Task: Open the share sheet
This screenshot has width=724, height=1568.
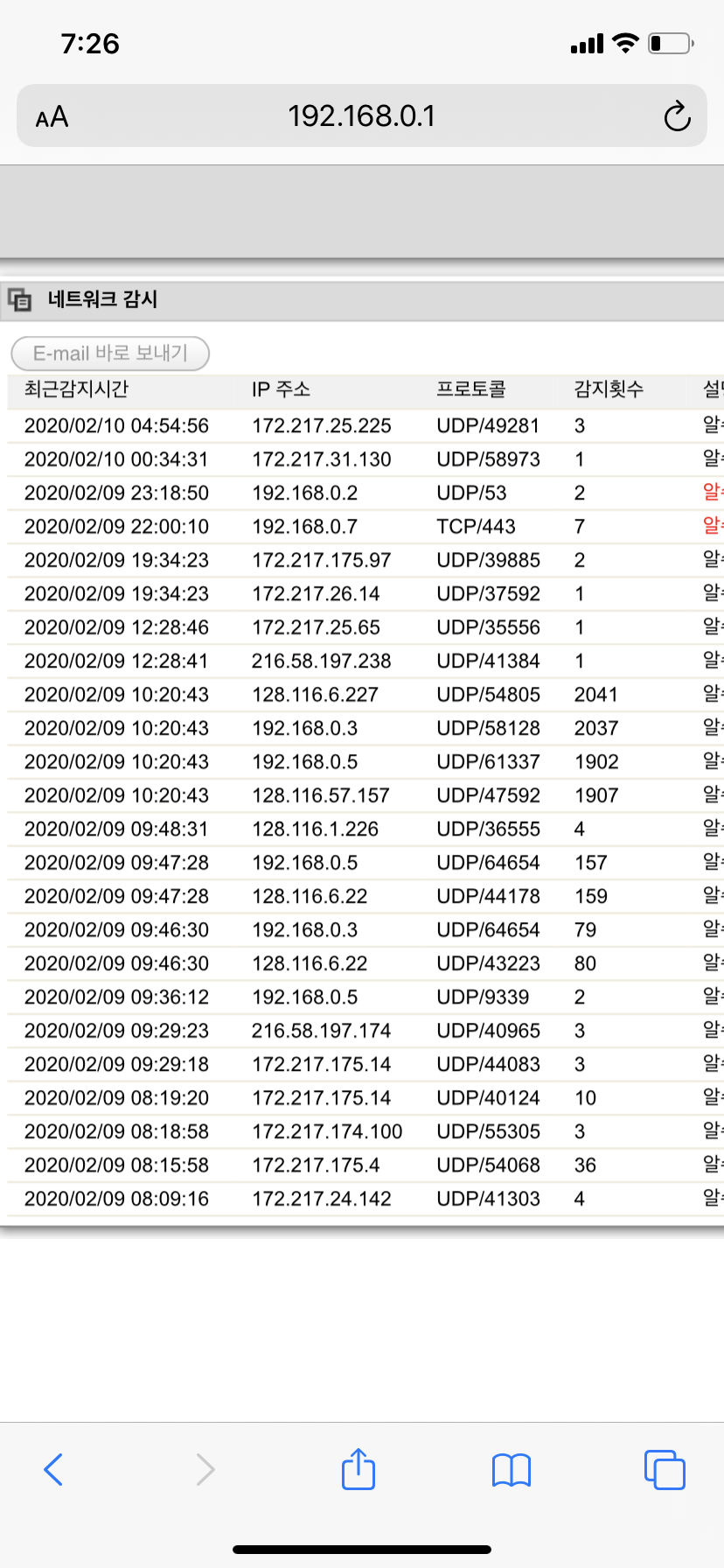Action: click(x=359, y=1468)
